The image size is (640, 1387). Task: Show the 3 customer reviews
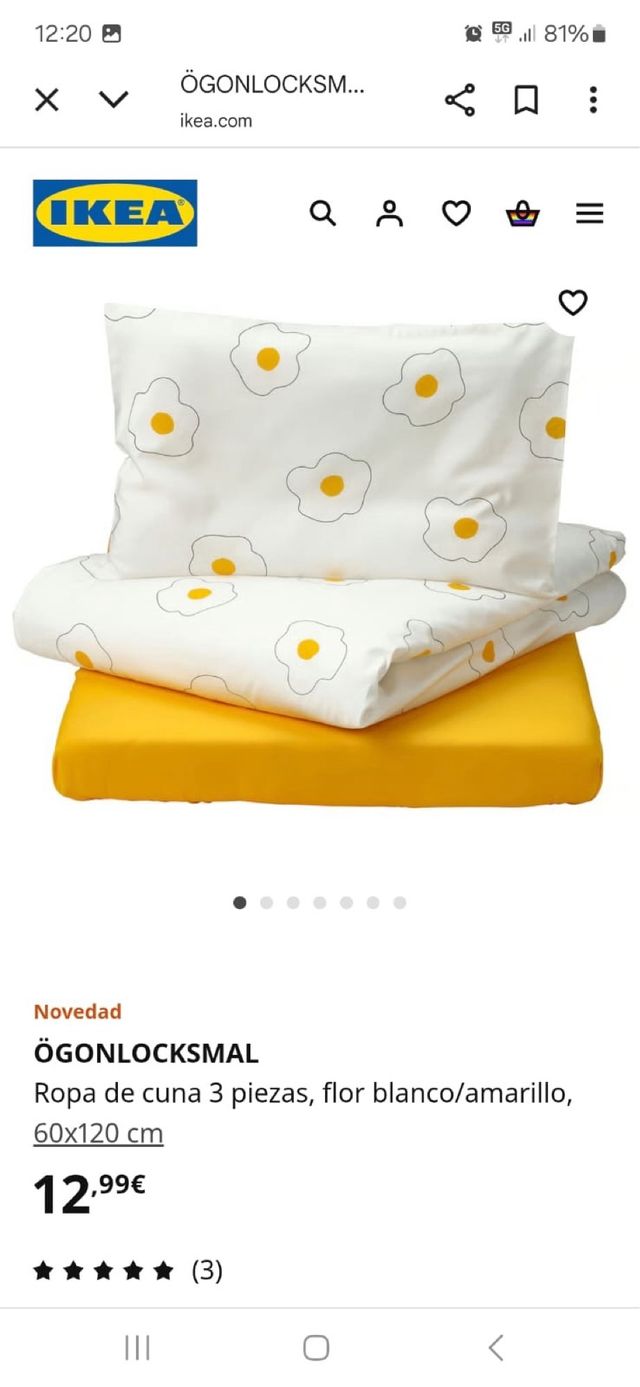pyautogui.click(x=128, y=1271)
